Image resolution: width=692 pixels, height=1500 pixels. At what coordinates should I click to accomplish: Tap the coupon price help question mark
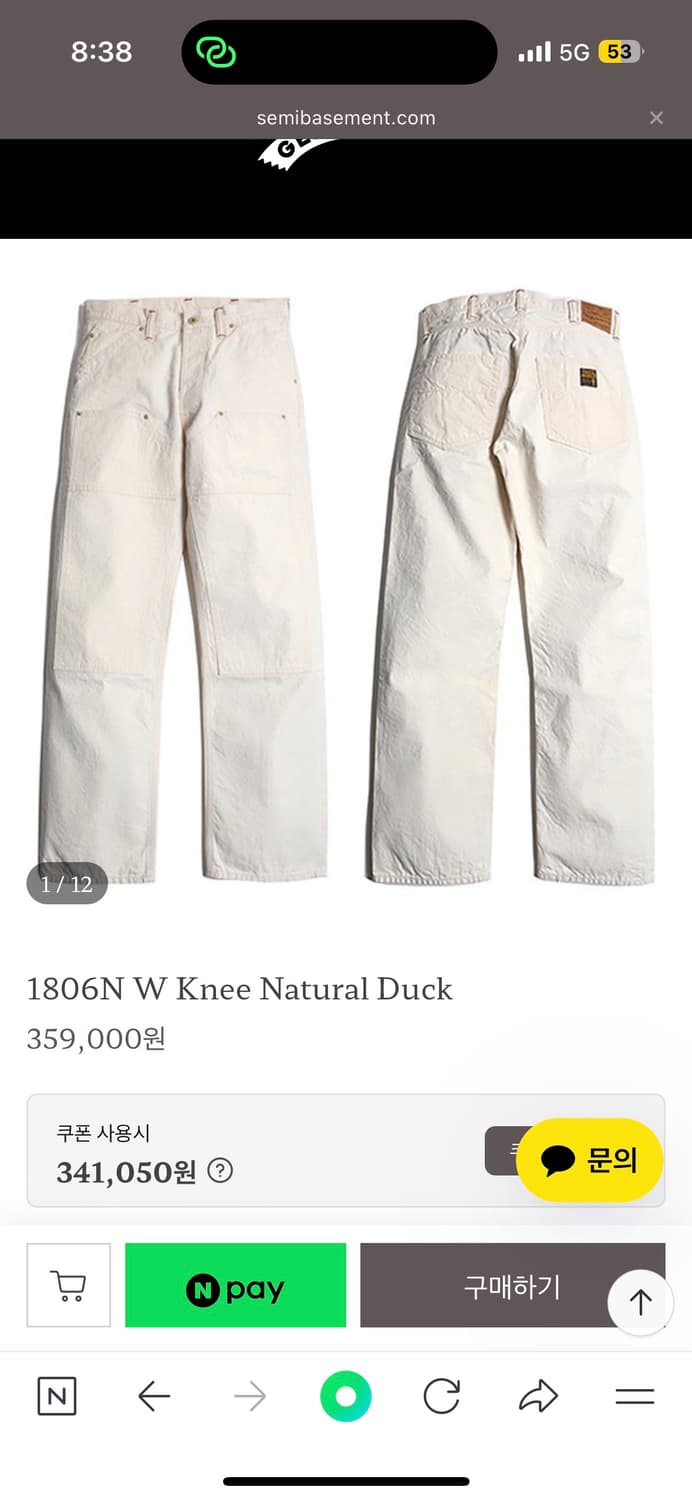coord(220,1171)
